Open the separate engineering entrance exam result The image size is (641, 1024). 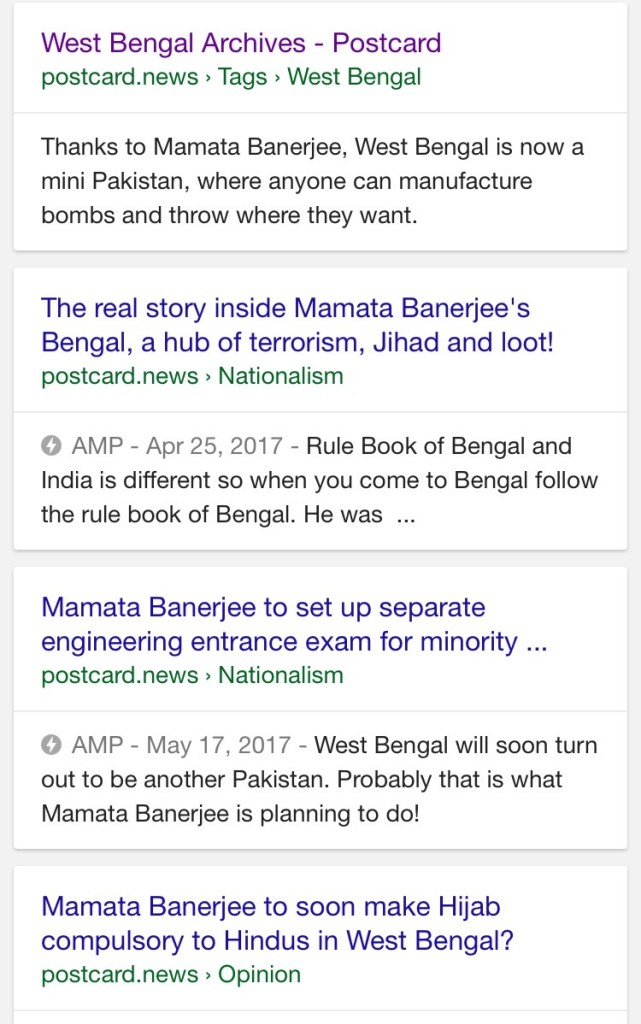pyautogui.click(x=294, y=624)
